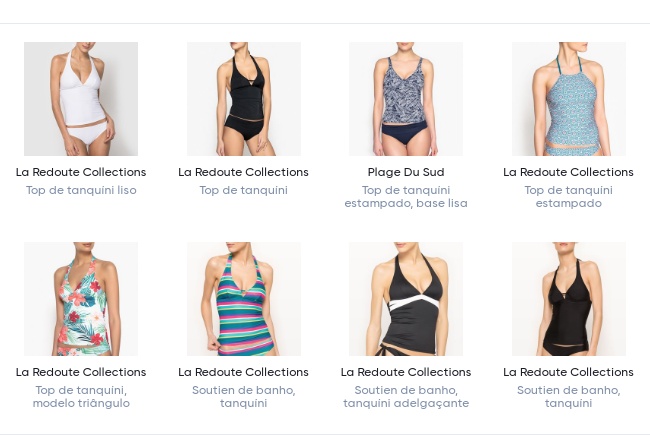This screenshot has height=435, width=650.
Task: View Plage Du Sud tanquini estampado, base lisa
Action: point(405,99)
